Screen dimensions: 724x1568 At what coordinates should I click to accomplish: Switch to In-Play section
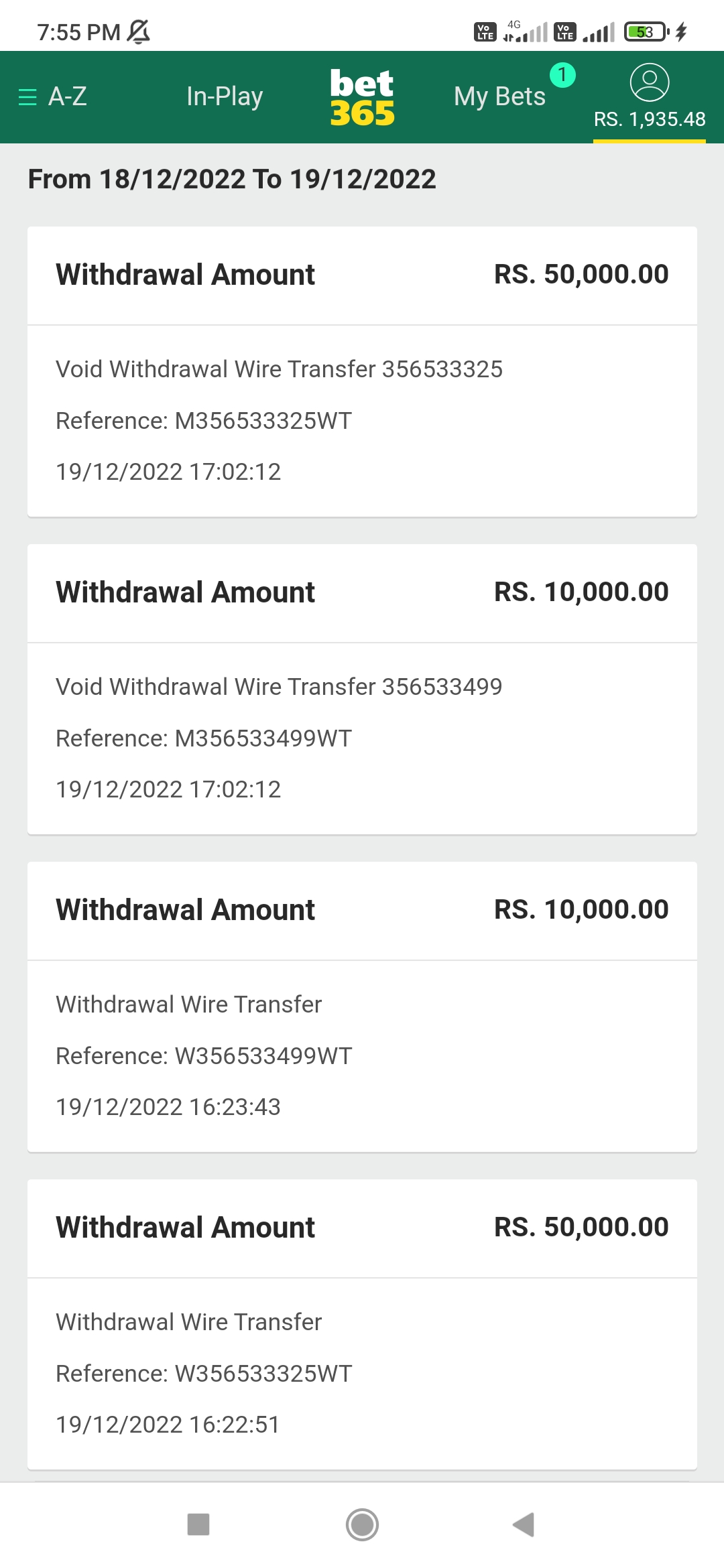pos(225,96)
